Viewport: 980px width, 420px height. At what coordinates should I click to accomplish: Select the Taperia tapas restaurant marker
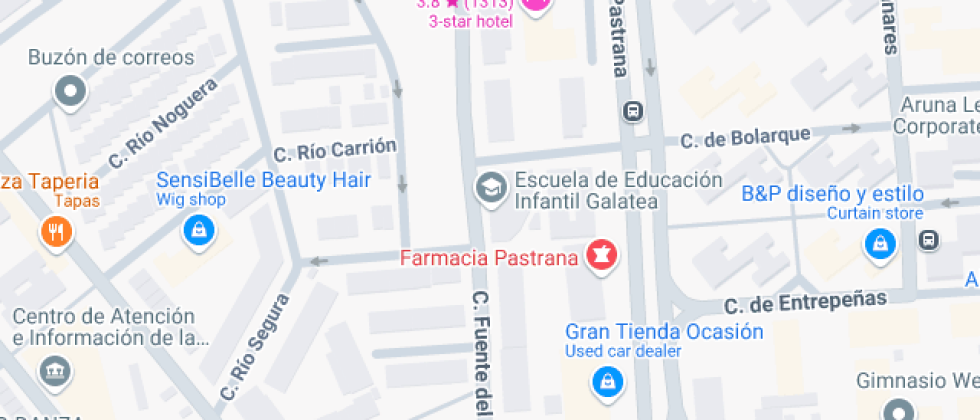coord(56,233)
